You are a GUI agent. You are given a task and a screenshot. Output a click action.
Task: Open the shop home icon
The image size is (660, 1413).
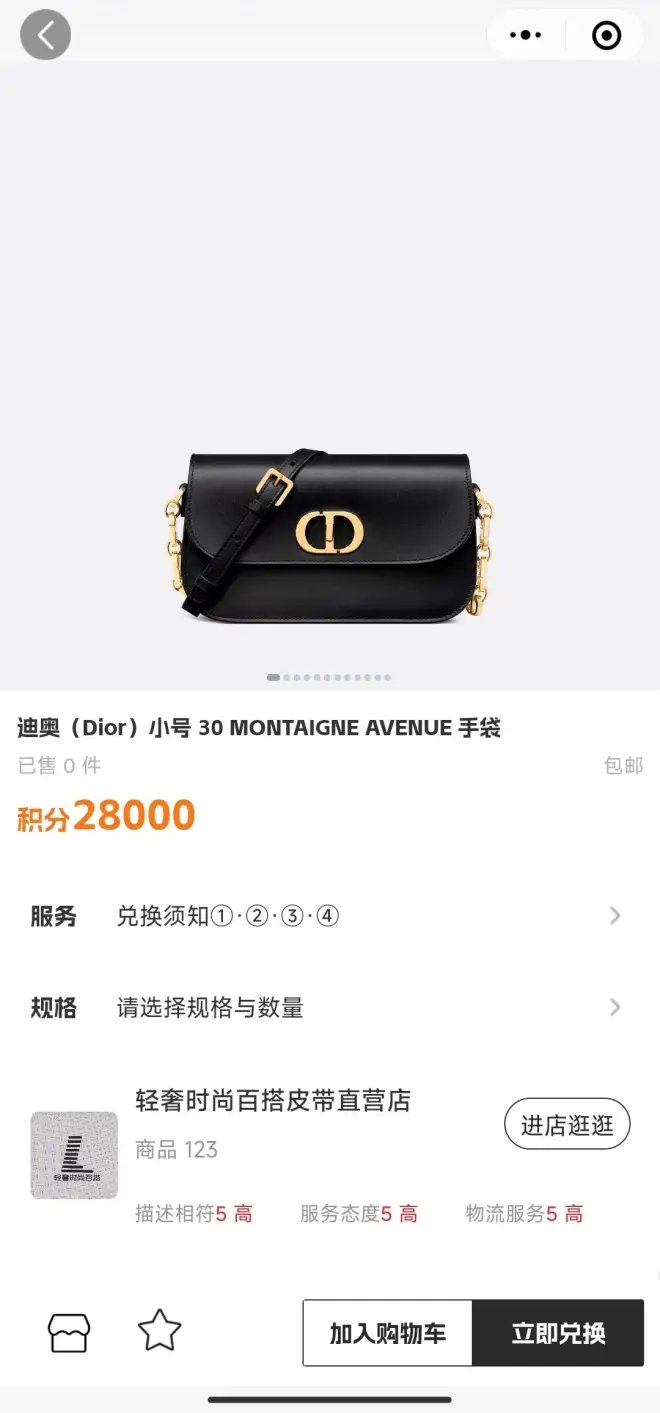pyautogui.click(x=69, y=1332)
